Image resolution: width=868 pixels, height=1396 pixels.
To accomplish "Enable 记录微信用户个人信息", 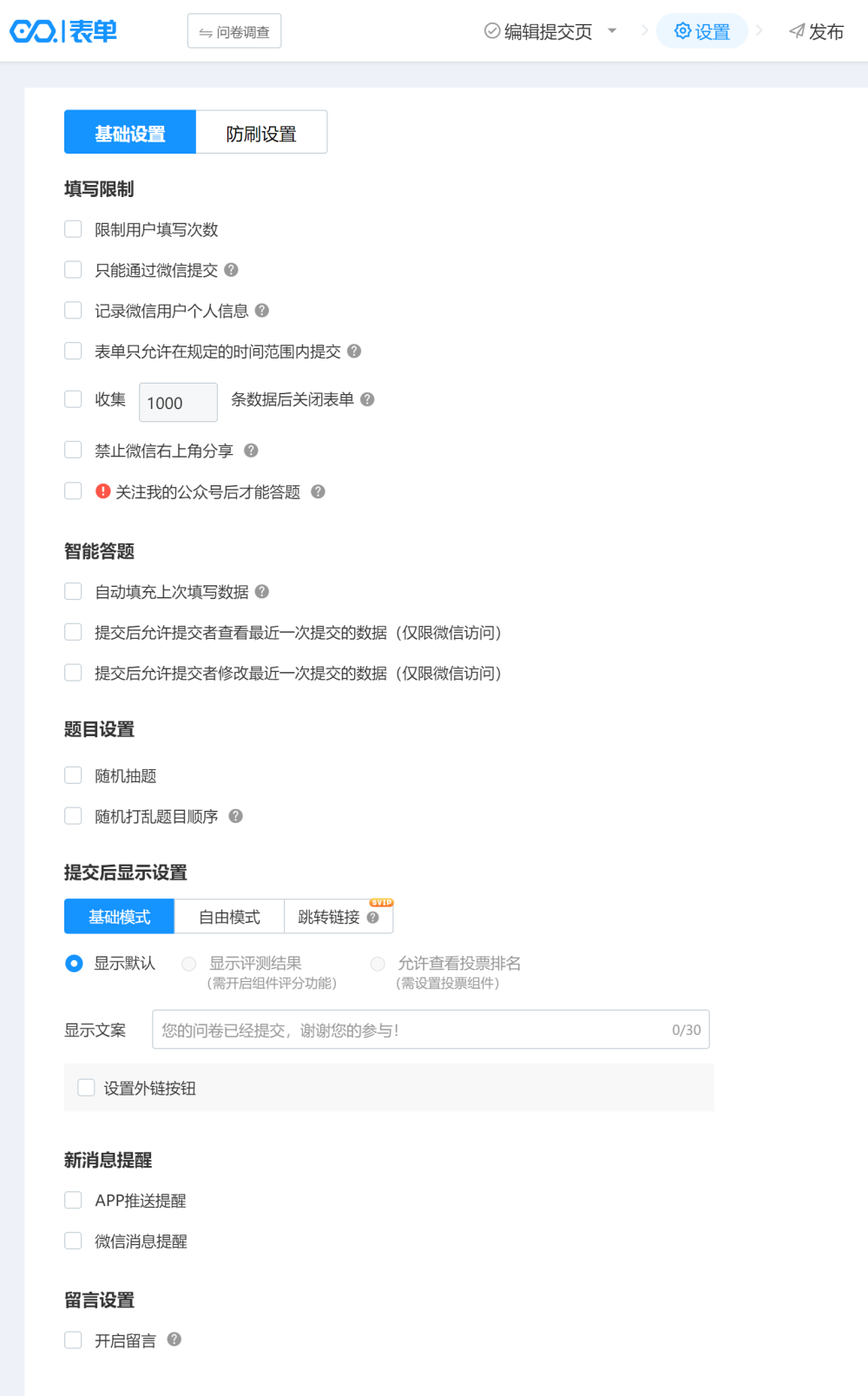I will 74,311.
